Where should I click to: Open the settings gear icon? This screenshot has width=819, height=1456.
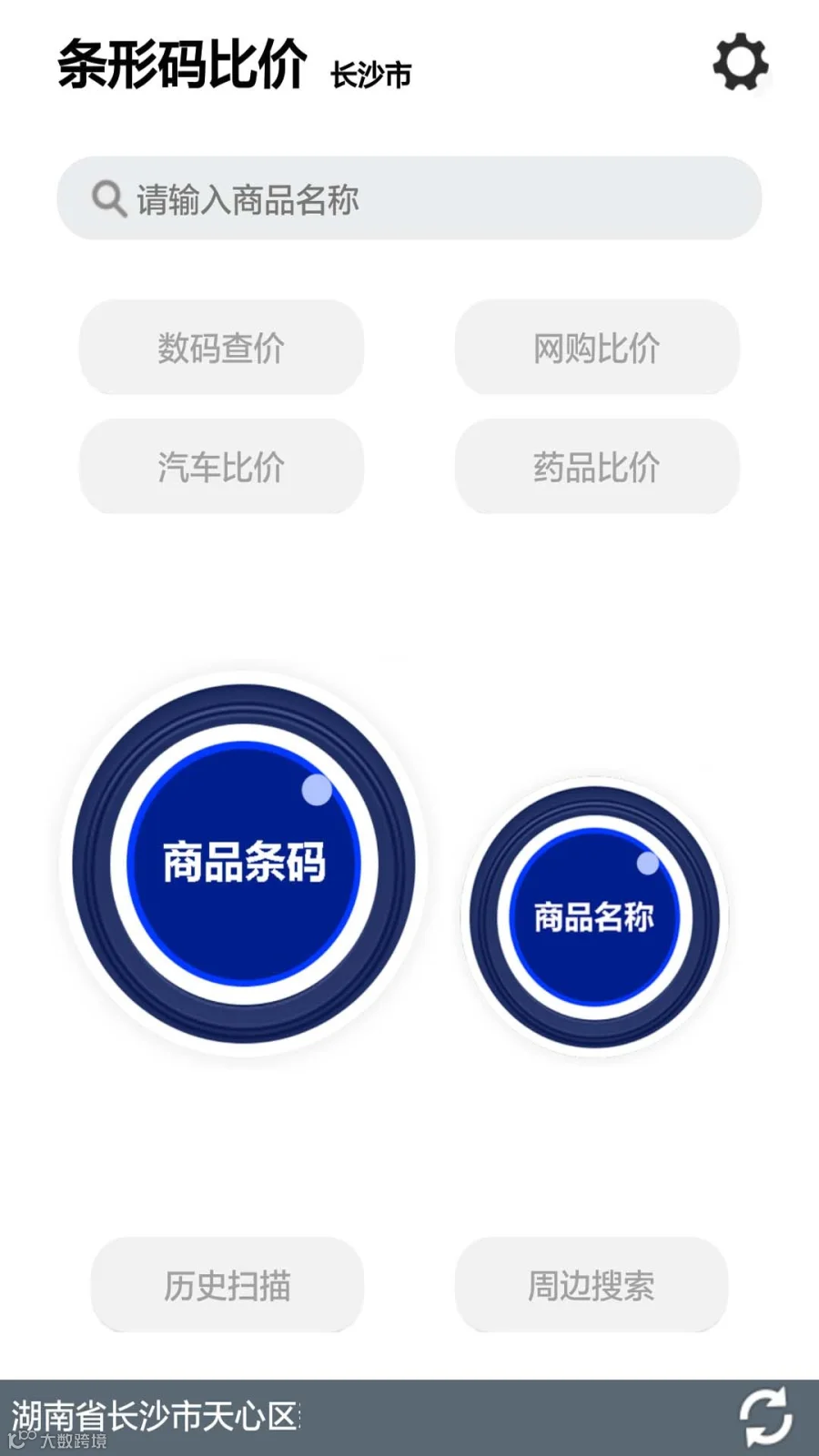pyautogui.click(x=740, y=63)
